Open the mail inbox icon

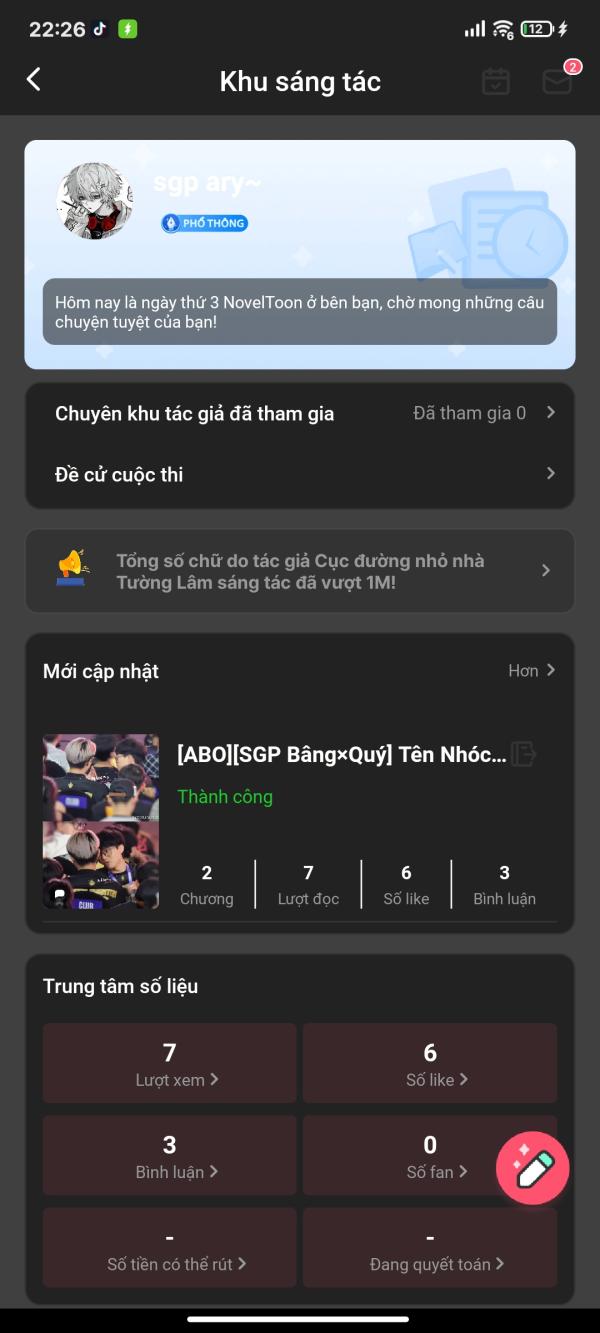coord(557,81)
